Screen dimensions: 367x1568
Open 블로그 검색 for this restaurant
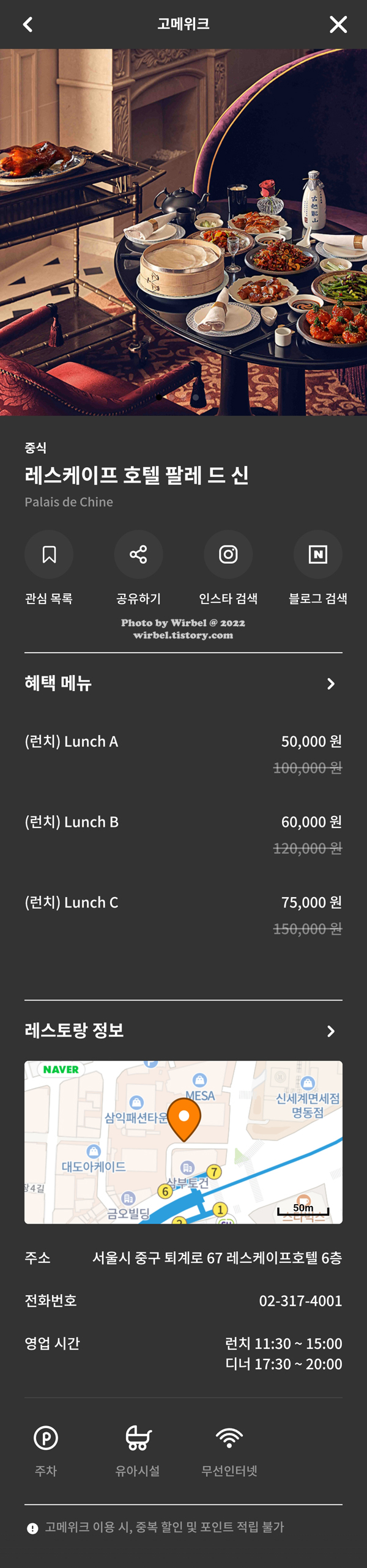click(x=317, y=554)
